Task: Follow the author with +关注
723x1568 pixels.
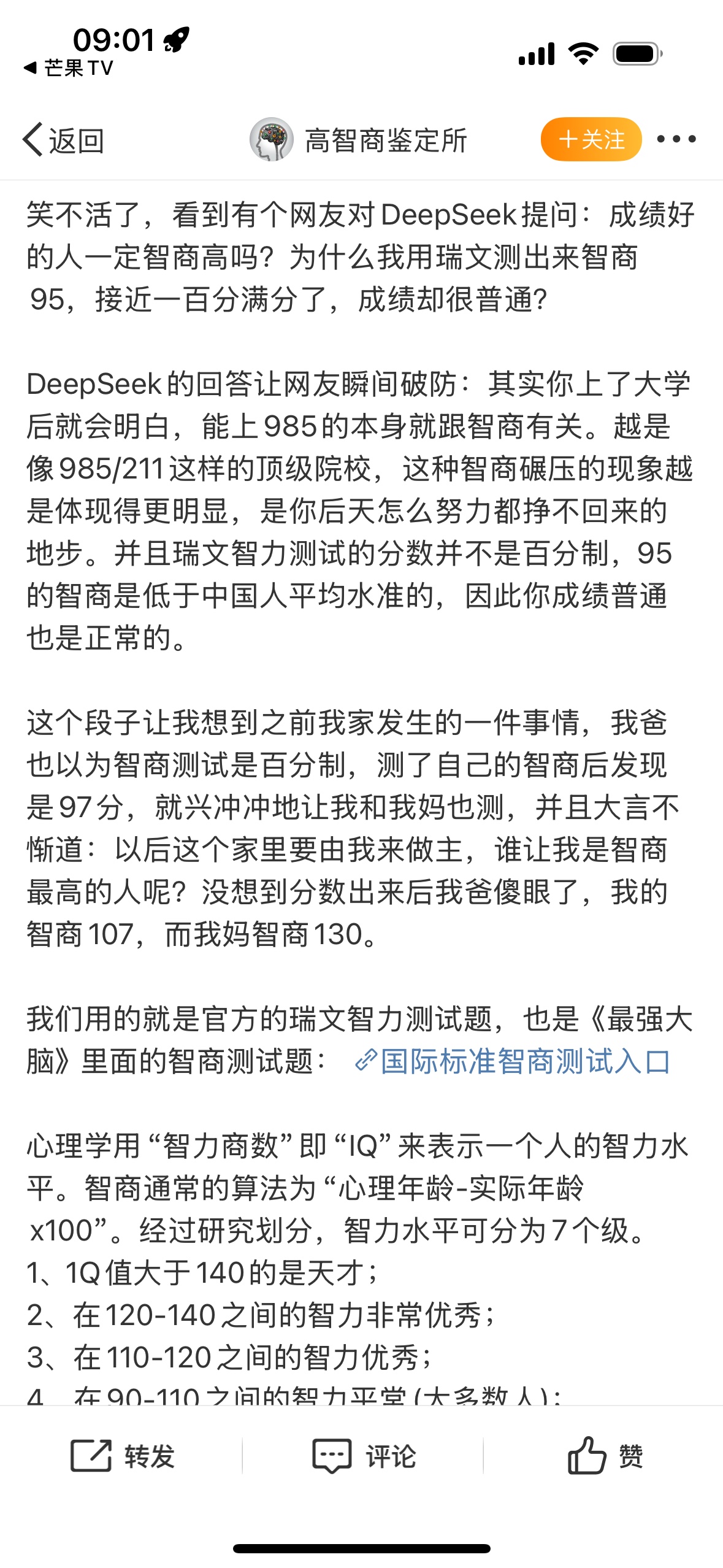Action: tap(591, 139)
